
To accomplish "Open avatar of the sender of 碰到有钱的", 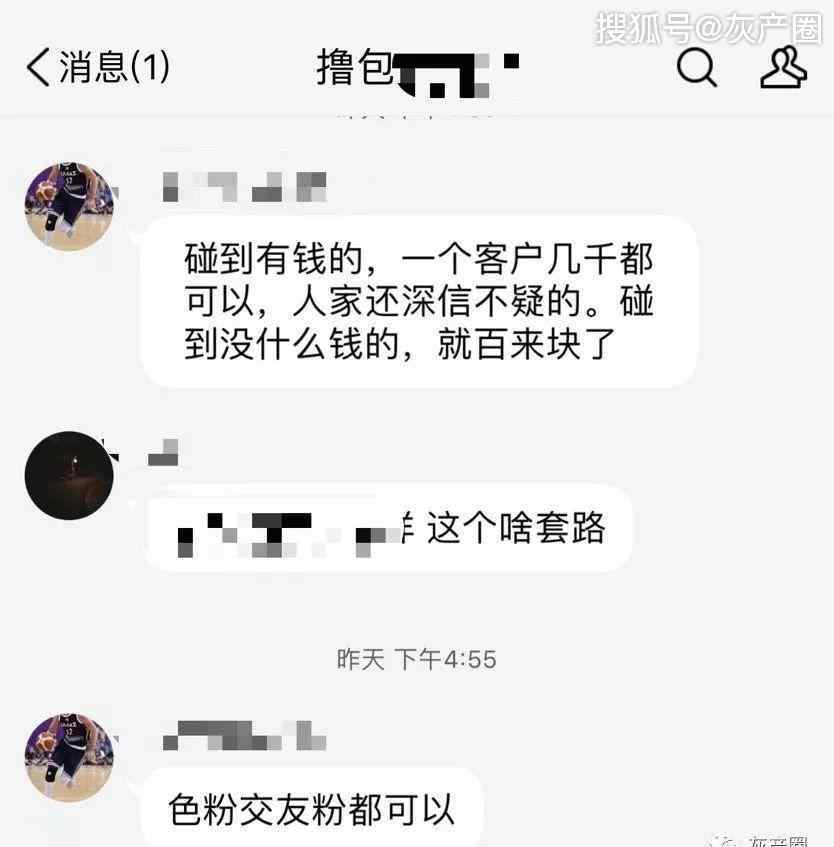I will click(x=69, y=207).
